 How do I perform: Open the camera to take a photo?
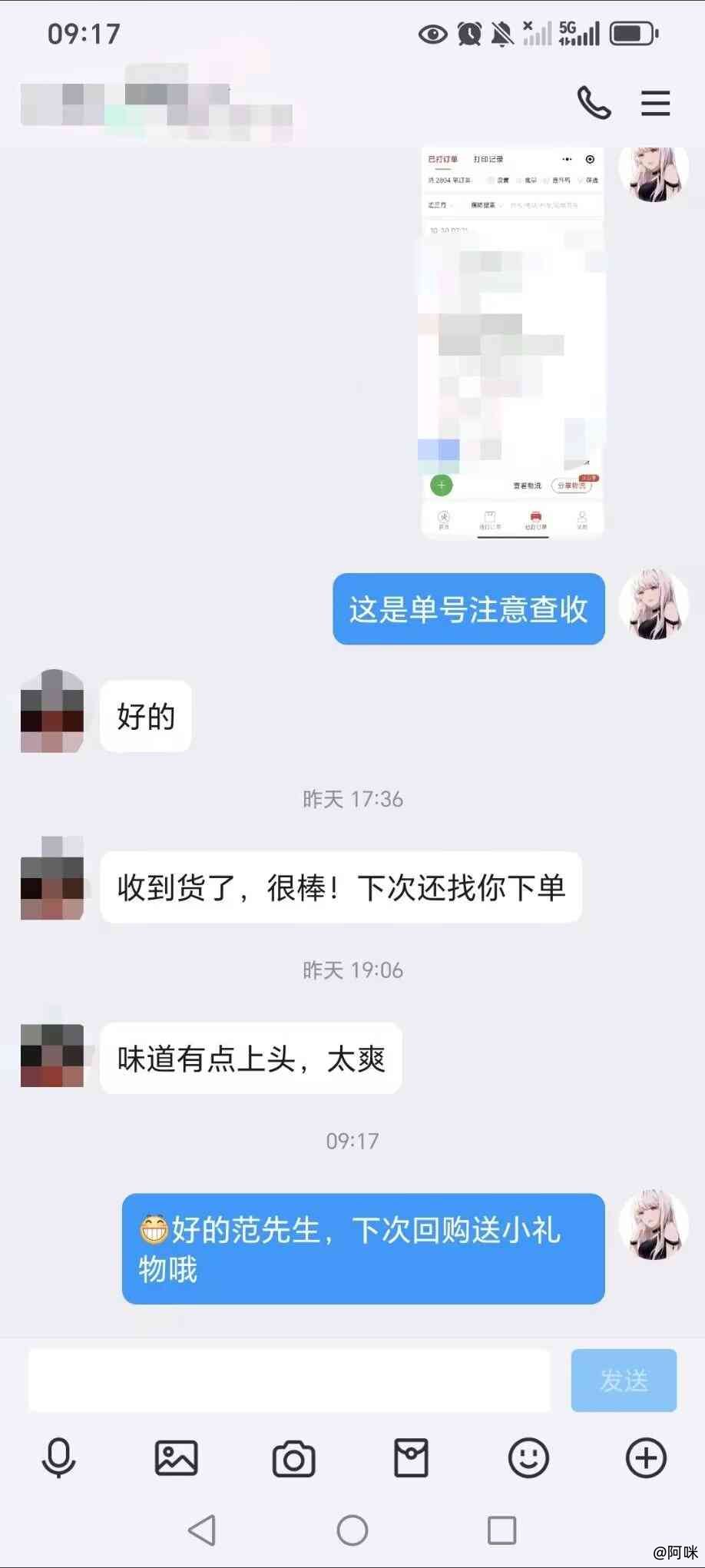[x=294, y=1458]
